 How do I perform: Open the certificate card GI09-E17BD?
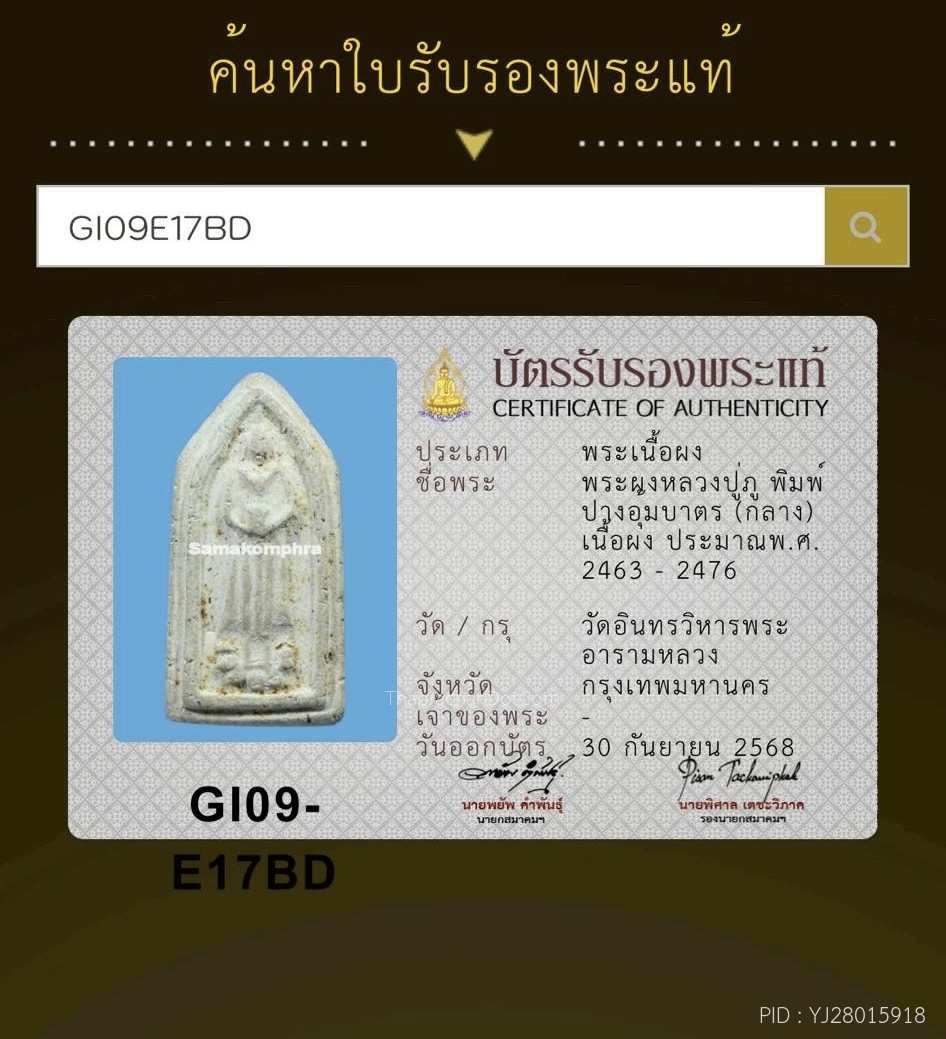(472, 577)
